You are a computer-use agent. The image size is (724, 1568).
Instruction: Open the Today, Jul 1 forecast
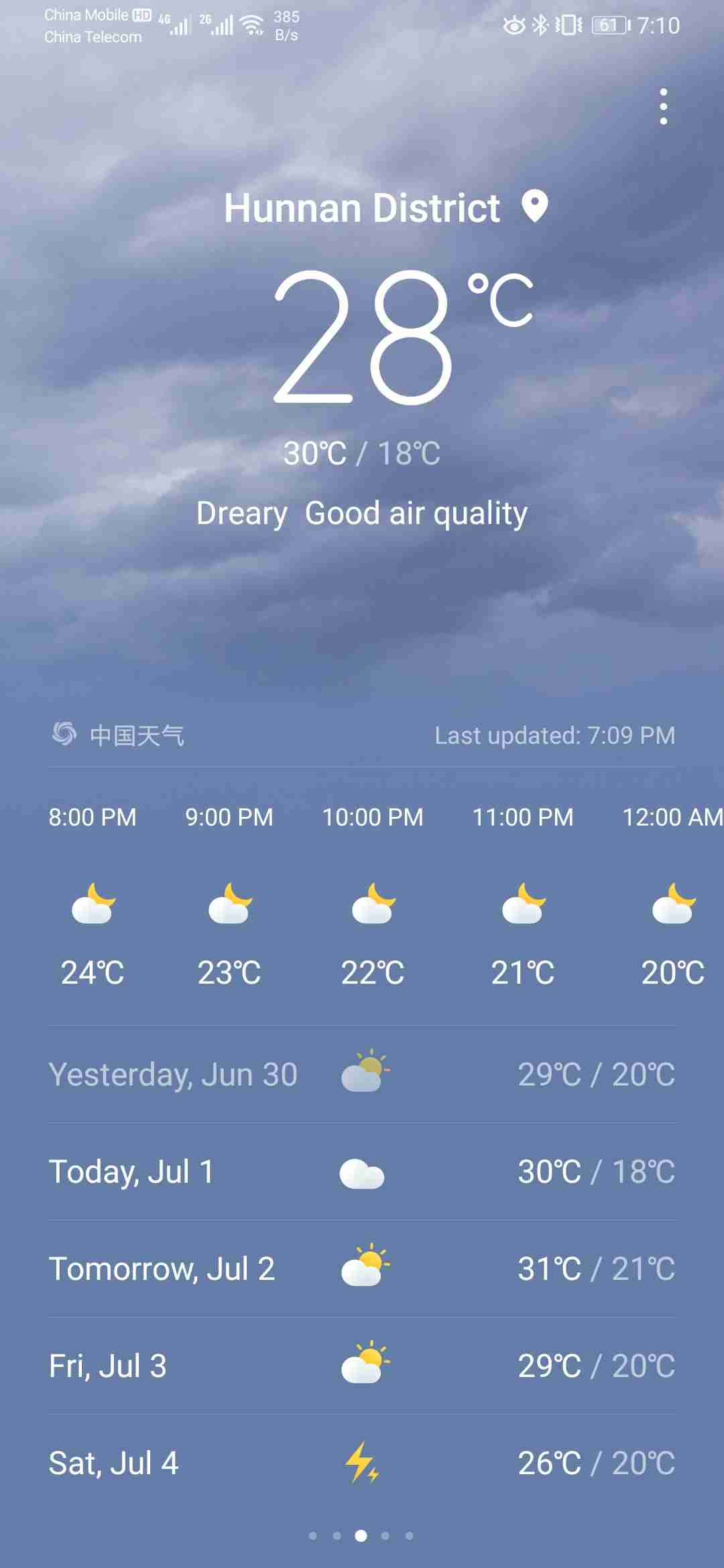361,1172
